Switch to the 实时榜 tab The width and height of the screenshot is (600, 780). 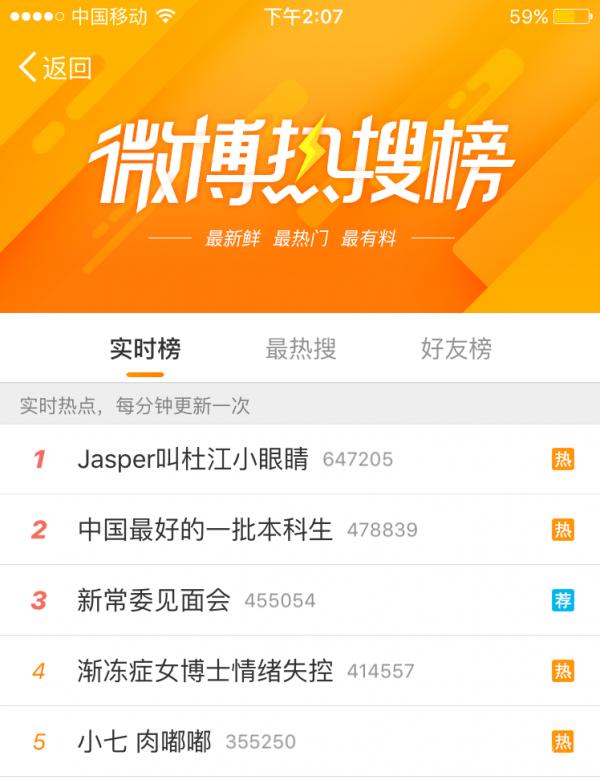(x=145, y=349)
